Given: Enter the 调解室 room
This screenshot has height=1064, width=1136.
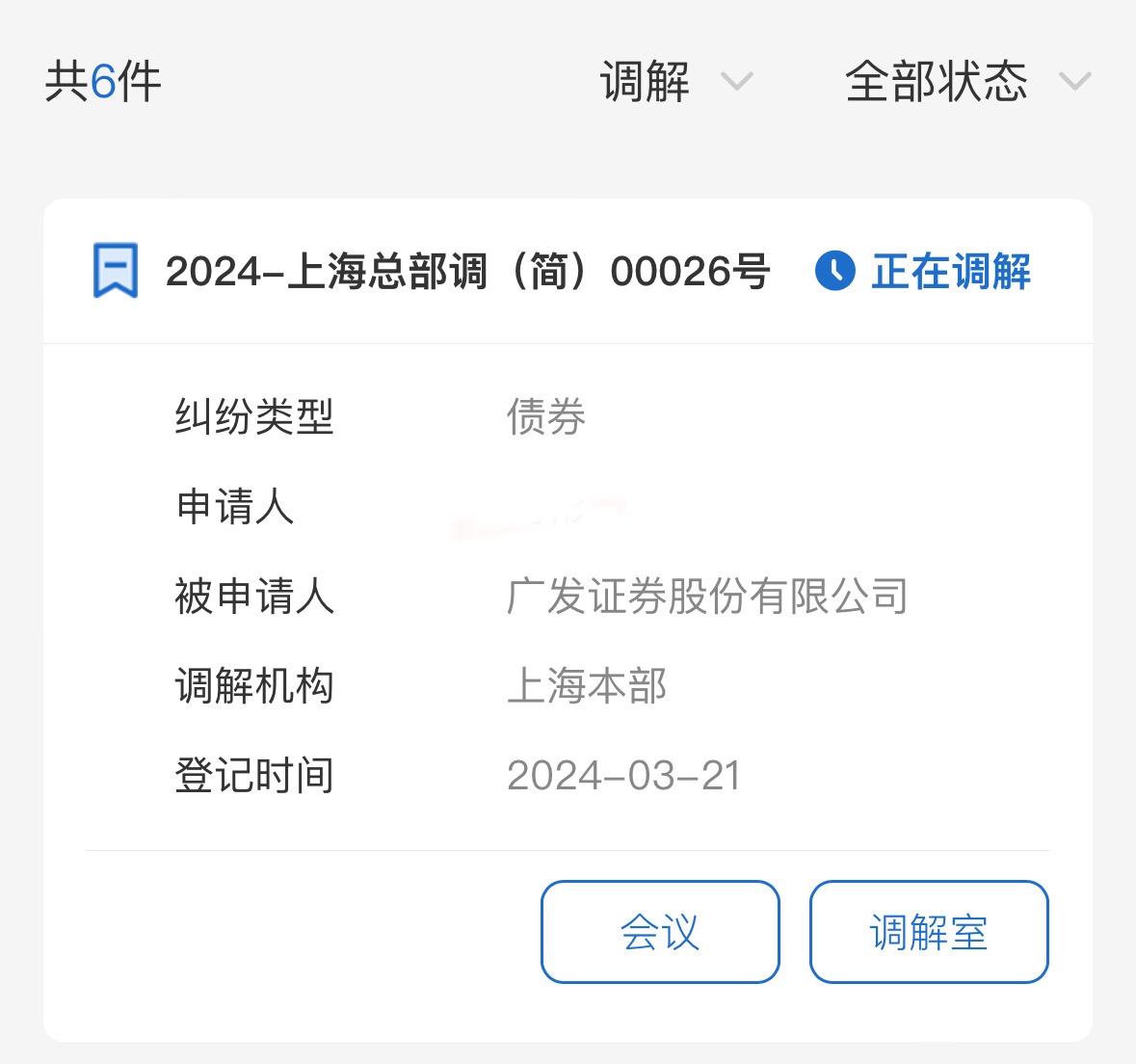Looking at the screenshot, I should tap(929, 931).
